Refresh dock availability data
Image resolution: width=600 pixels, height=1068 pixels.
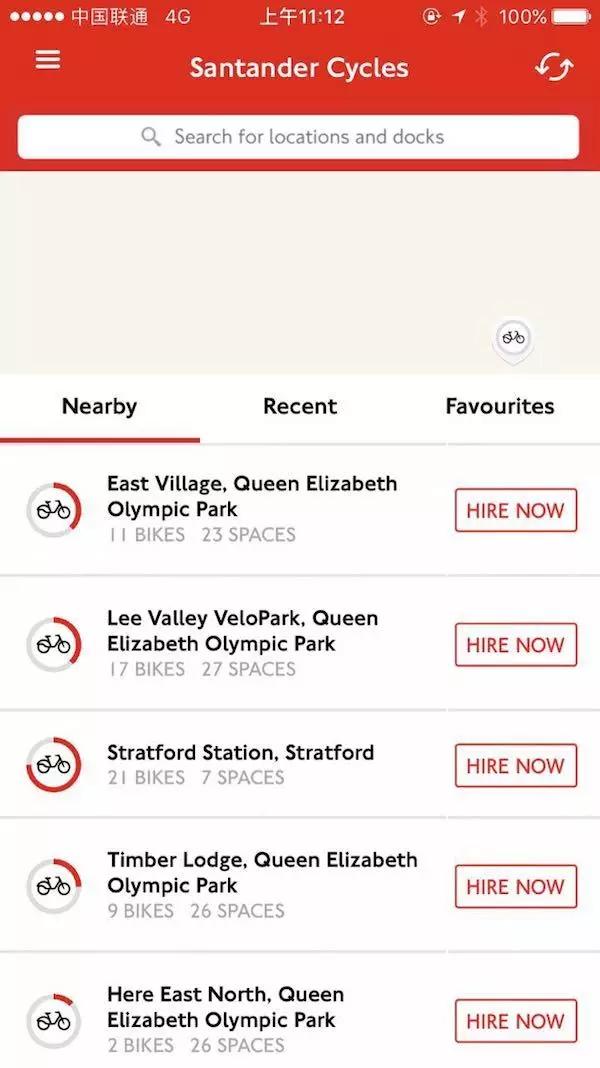click(x=553, y=67)
